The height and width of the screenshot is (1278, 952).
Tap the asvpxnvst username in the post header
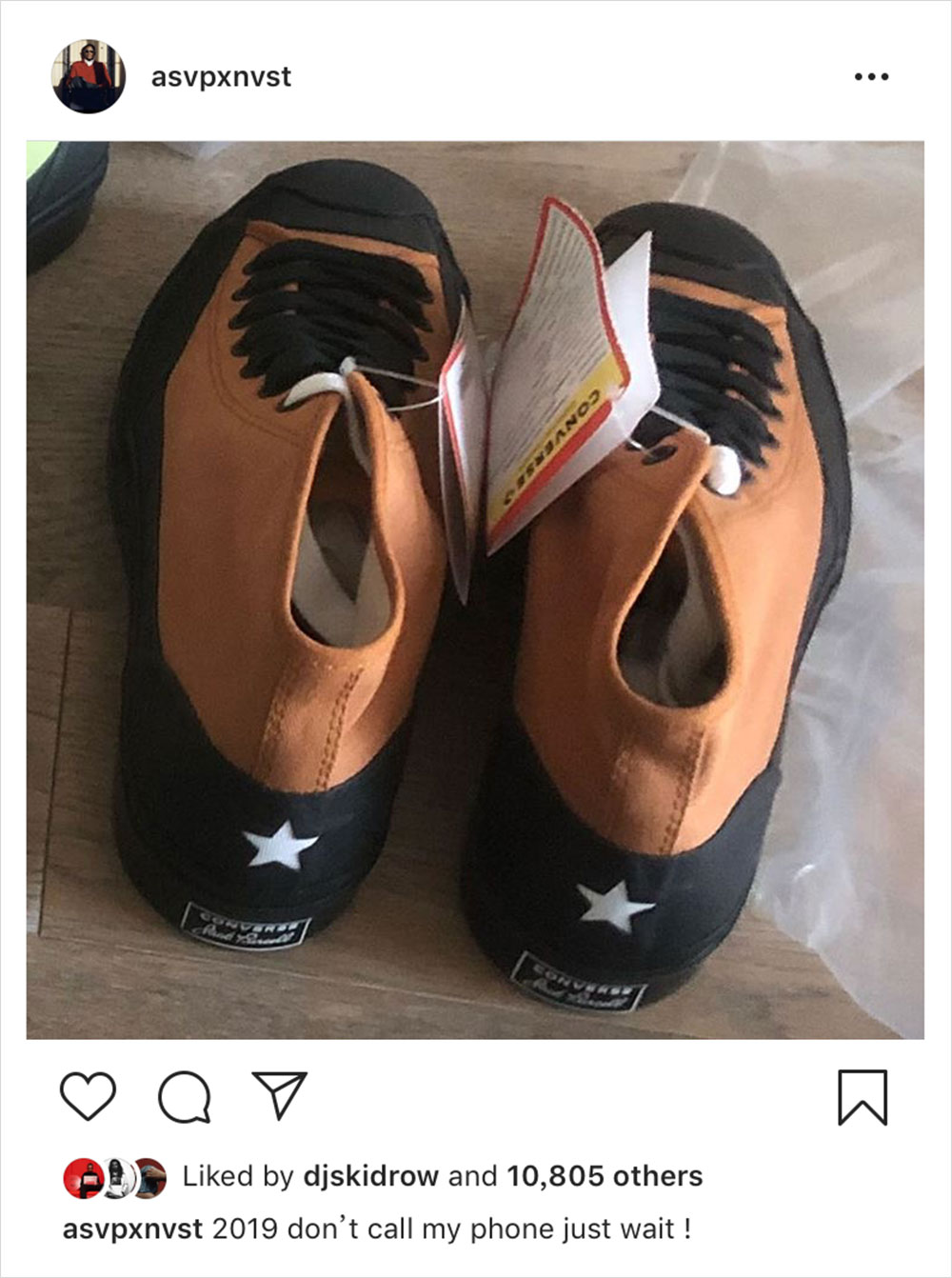221,77
